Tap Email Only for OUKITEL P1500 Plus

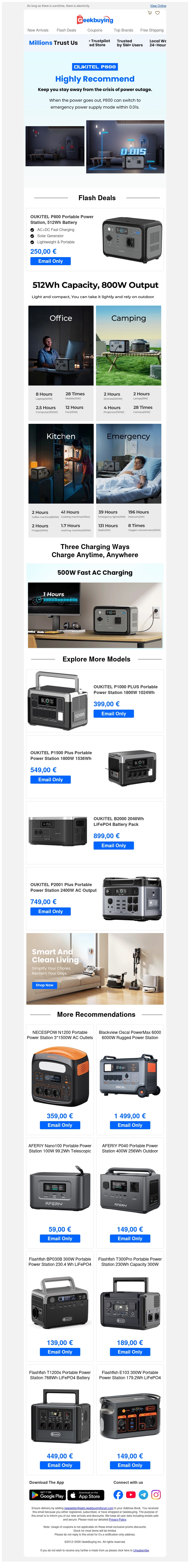click(x=51, y=779)
